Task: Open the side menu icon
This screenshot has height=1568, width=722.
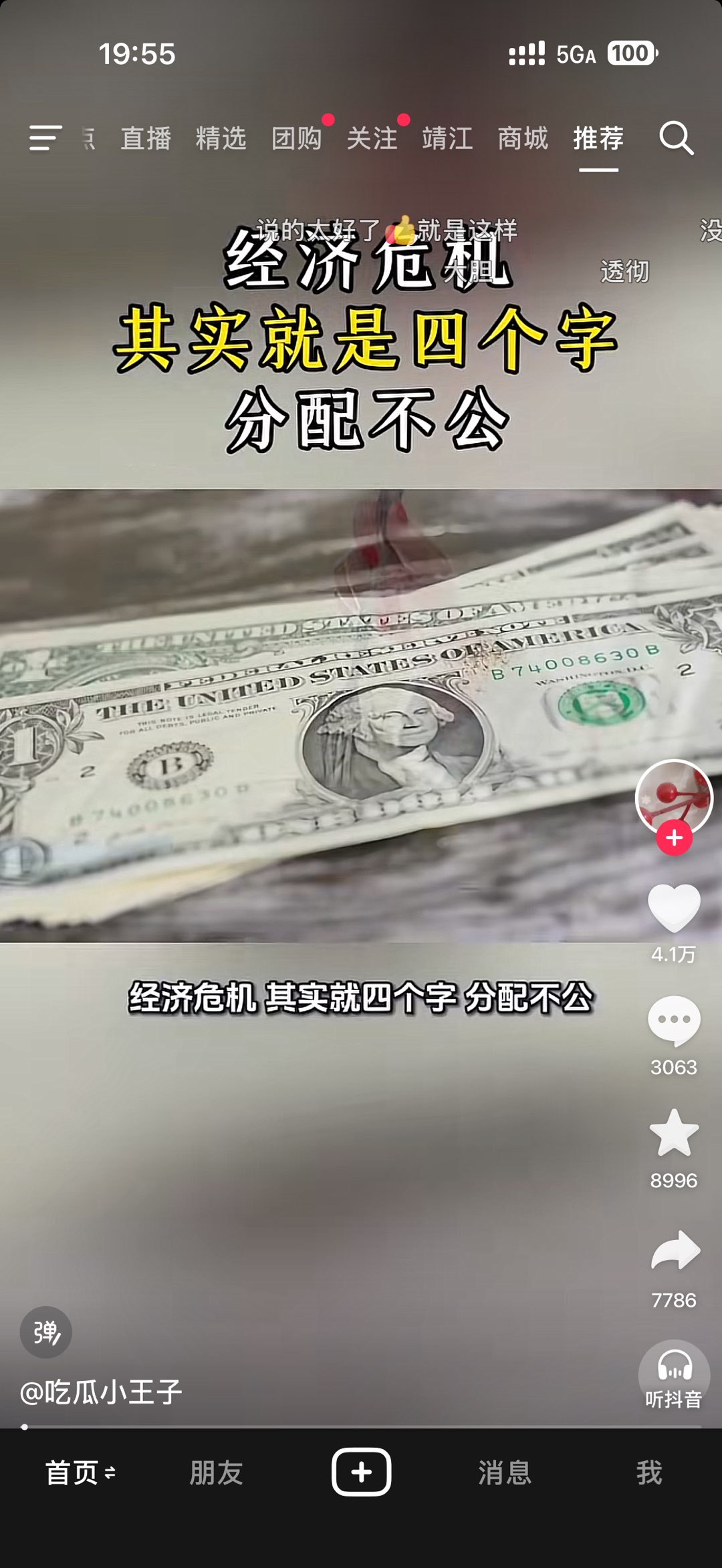Action: [45, 138]
